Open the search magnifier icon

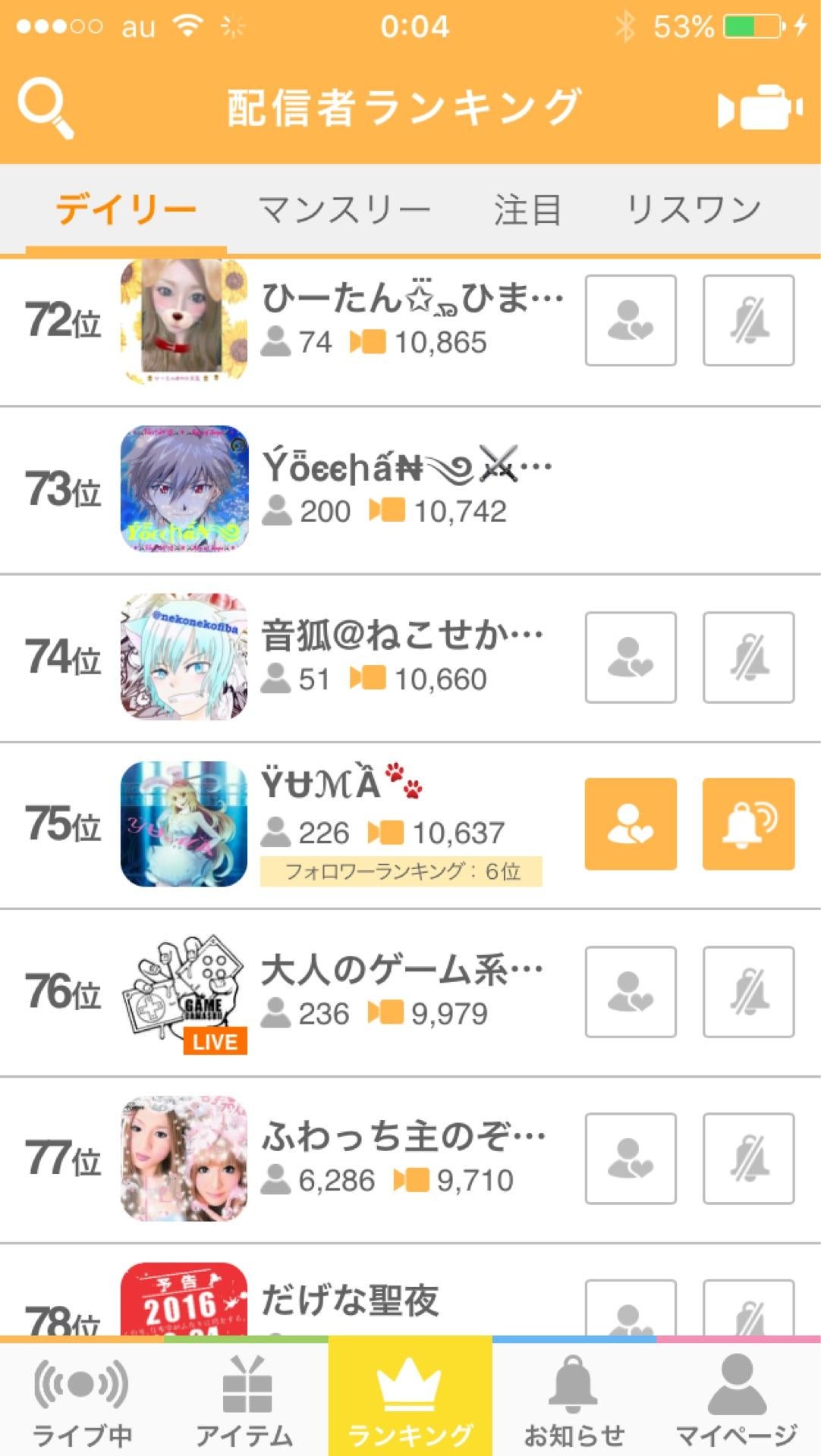coord(46,109)
